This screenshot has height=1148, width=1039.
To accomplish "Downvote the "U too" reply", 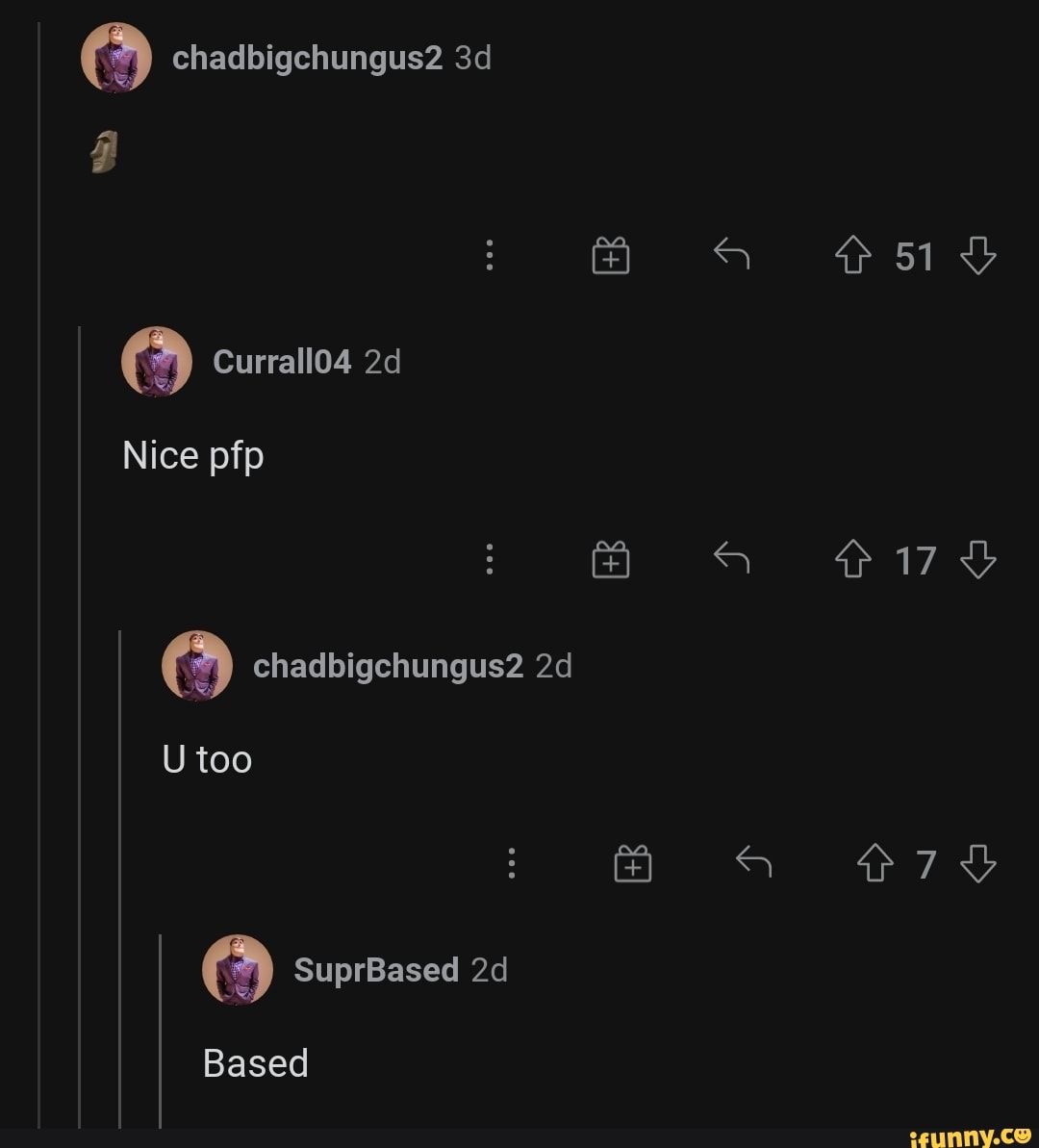I will click(980, 863).
